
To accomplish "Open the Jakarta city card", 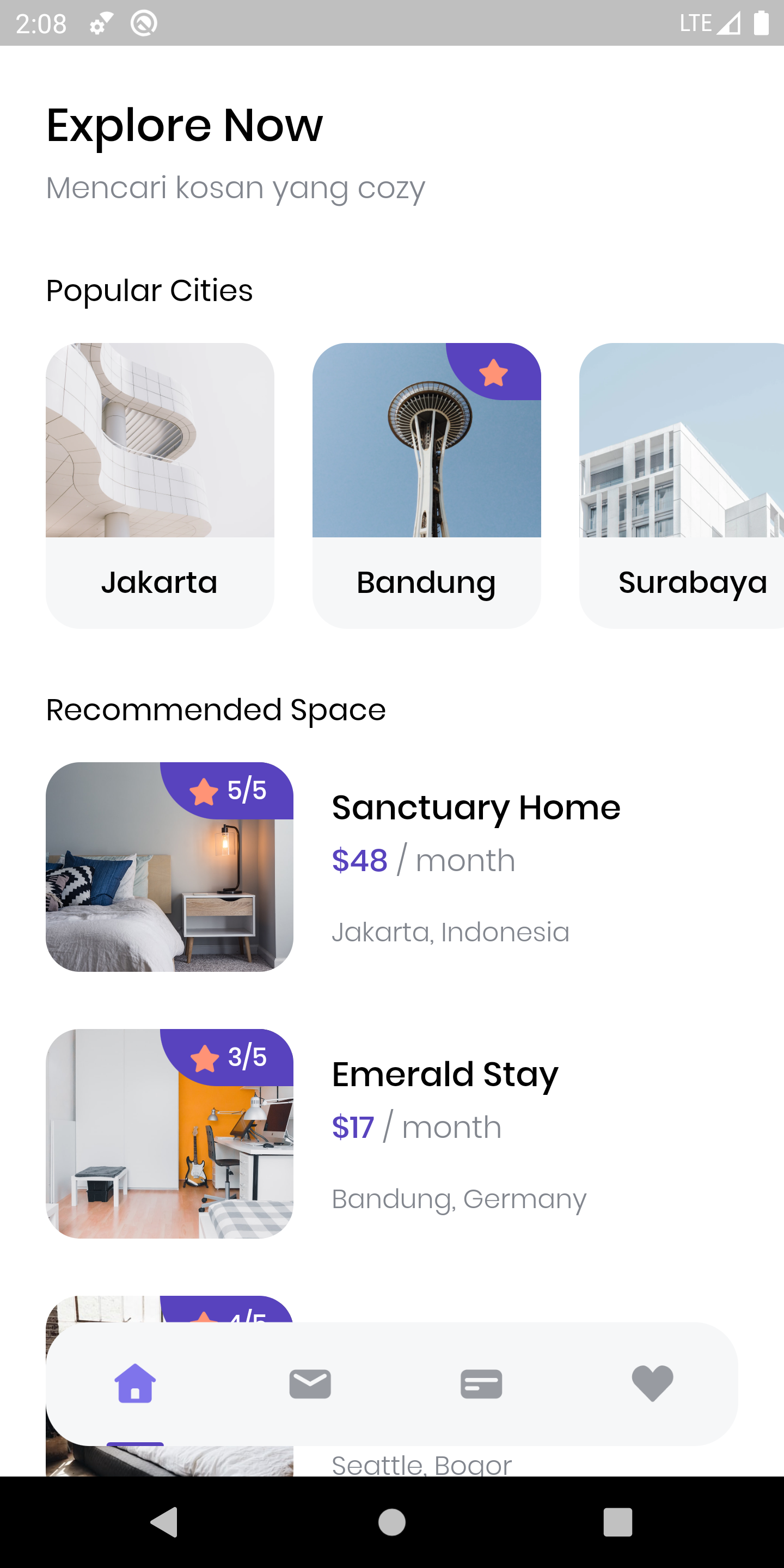I will [160, 484].
